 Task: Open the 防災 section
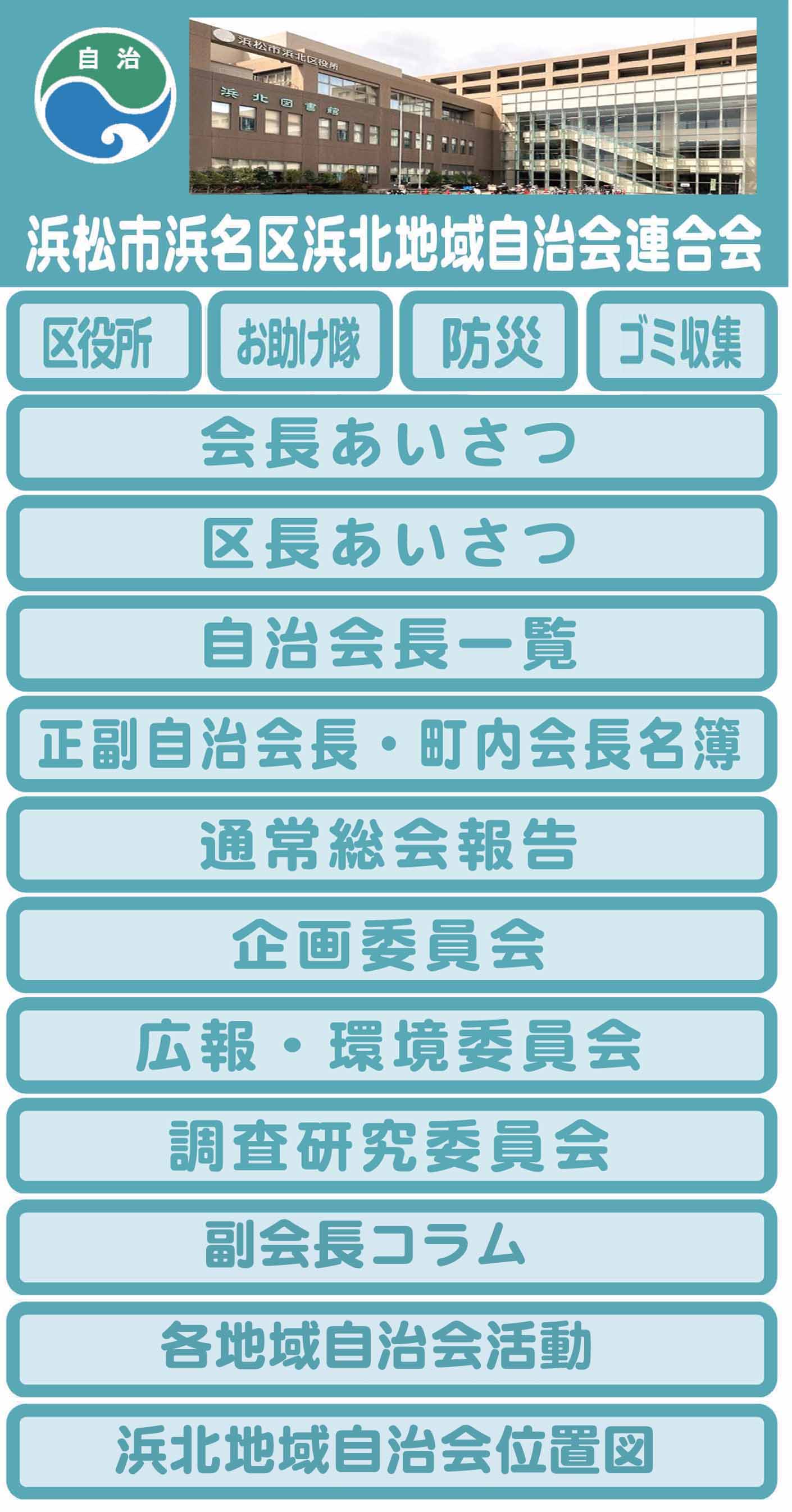pyautogui.click(x=489, y=341)
